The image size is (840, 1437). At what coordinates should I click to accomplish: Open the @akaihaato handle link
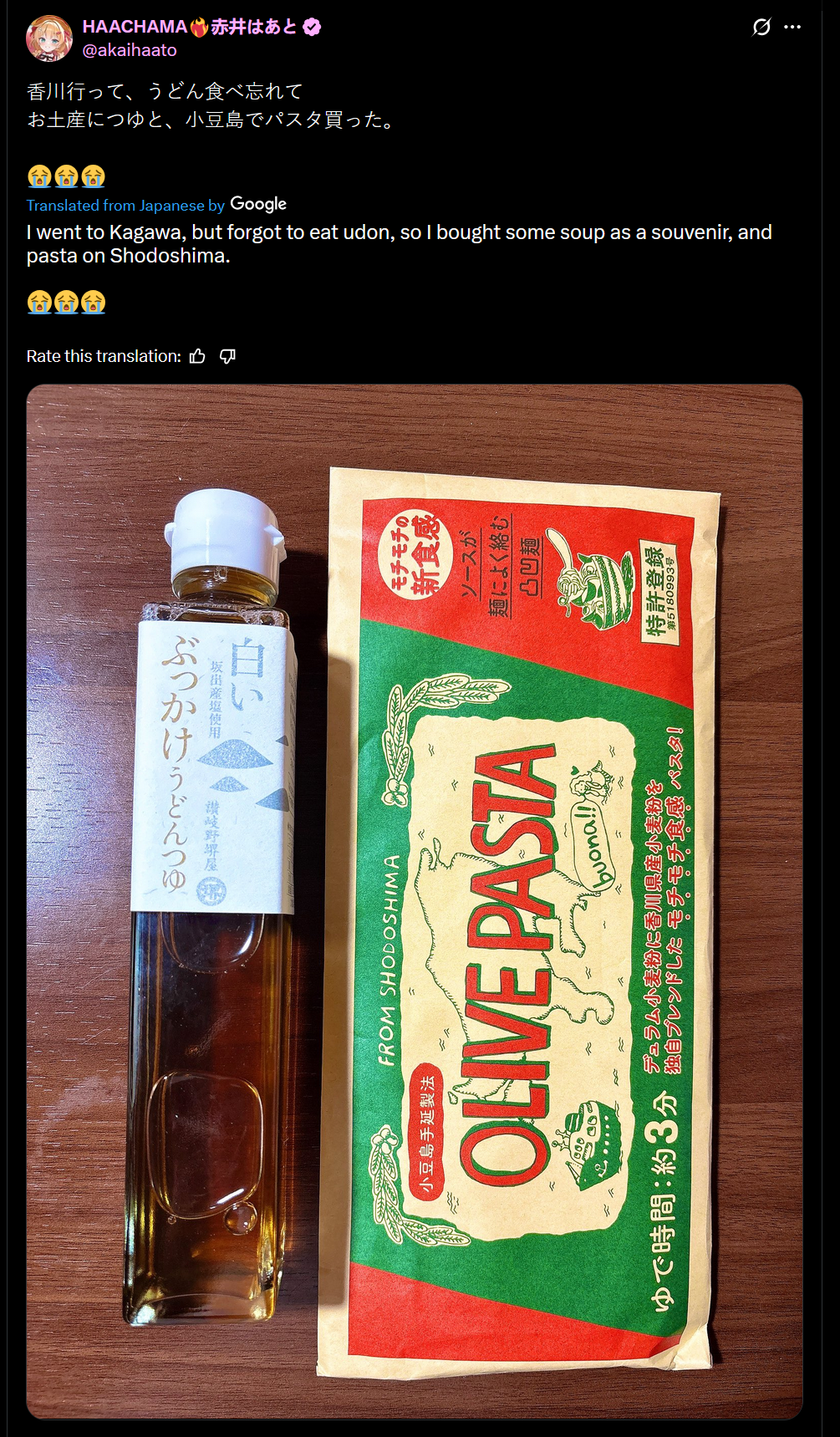(x=130, y=50)
